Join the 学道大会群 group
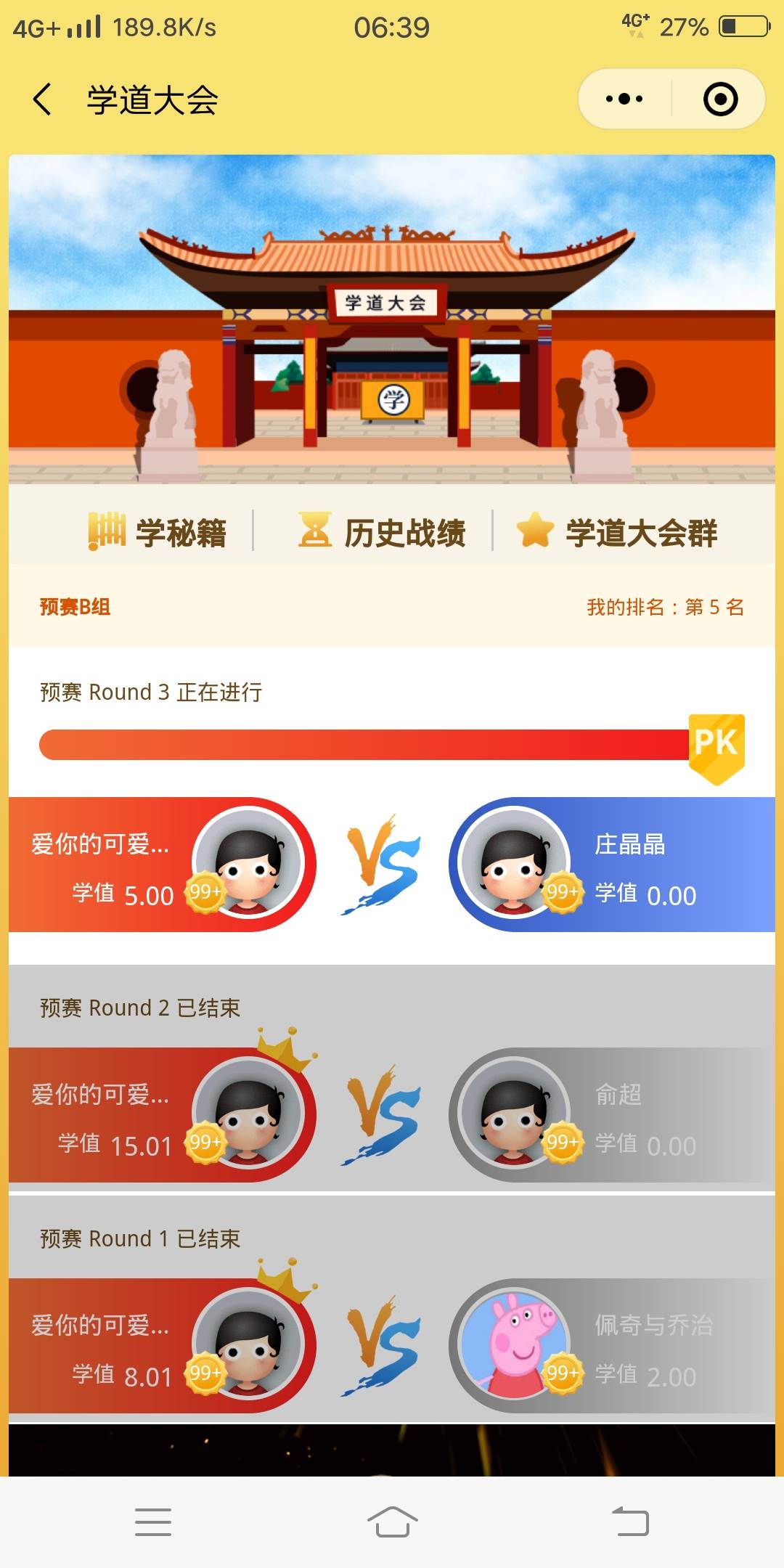 click(x=617, y=532)
